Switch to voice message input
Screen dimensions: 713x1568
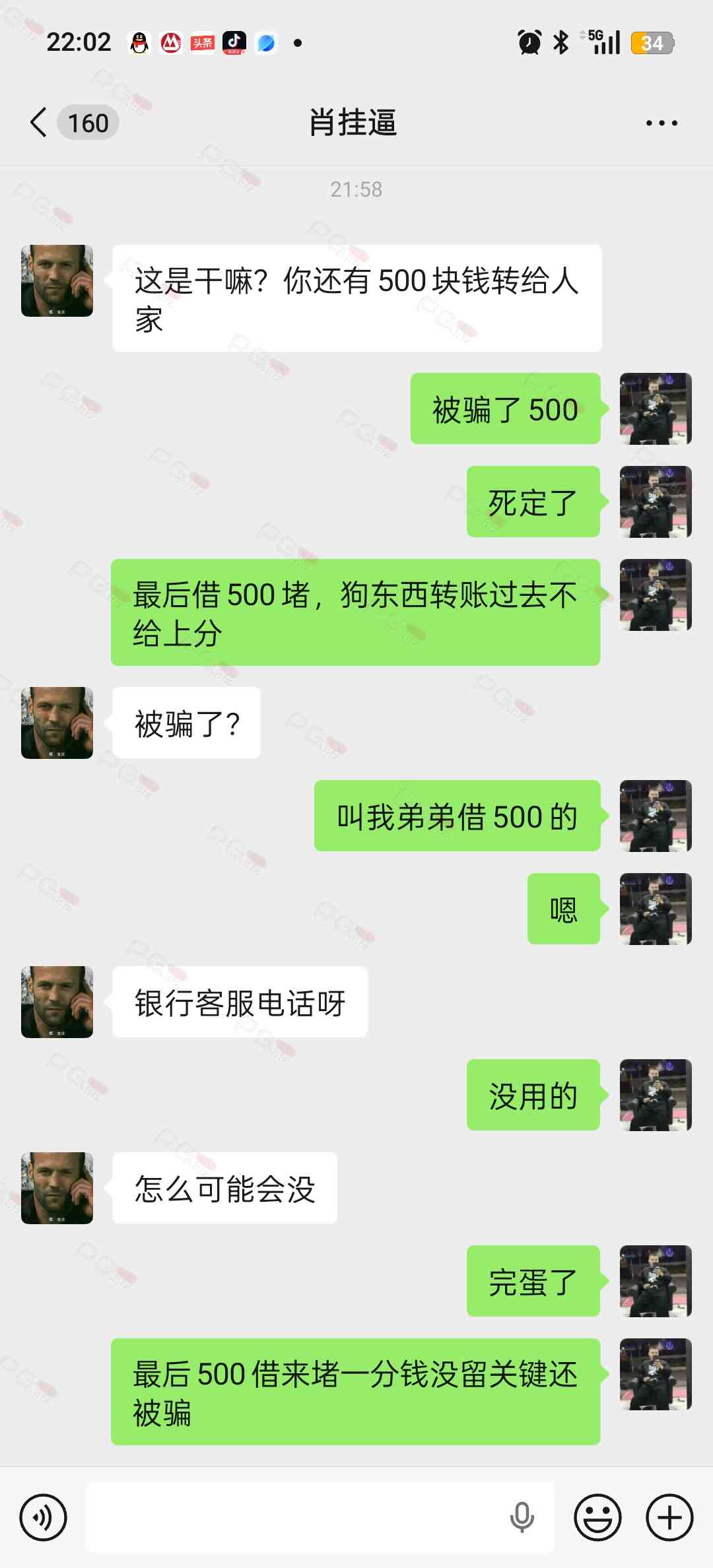[44, 1517]
